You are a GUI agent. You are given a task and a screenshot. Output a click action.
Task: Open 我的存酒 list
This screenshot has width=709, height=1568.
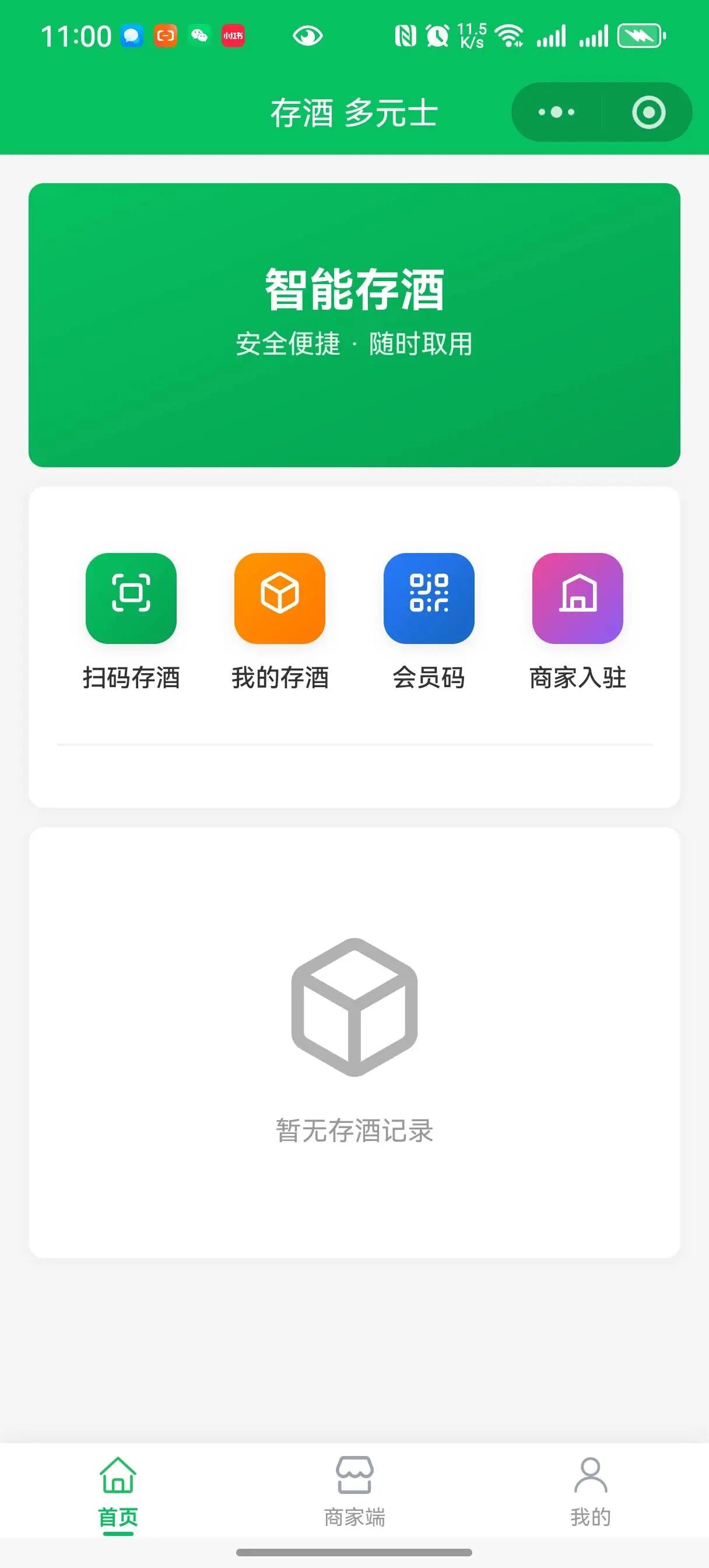[x=280, y=621]
